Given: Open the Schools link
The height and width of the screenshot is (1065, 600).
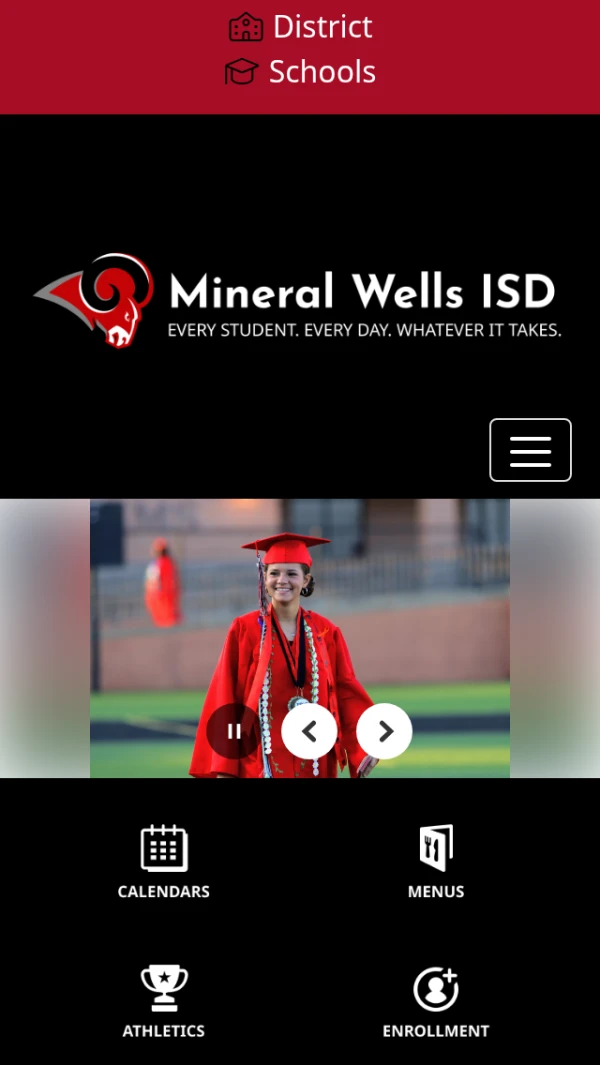Looking at the screenshot, I should point(300,71).
